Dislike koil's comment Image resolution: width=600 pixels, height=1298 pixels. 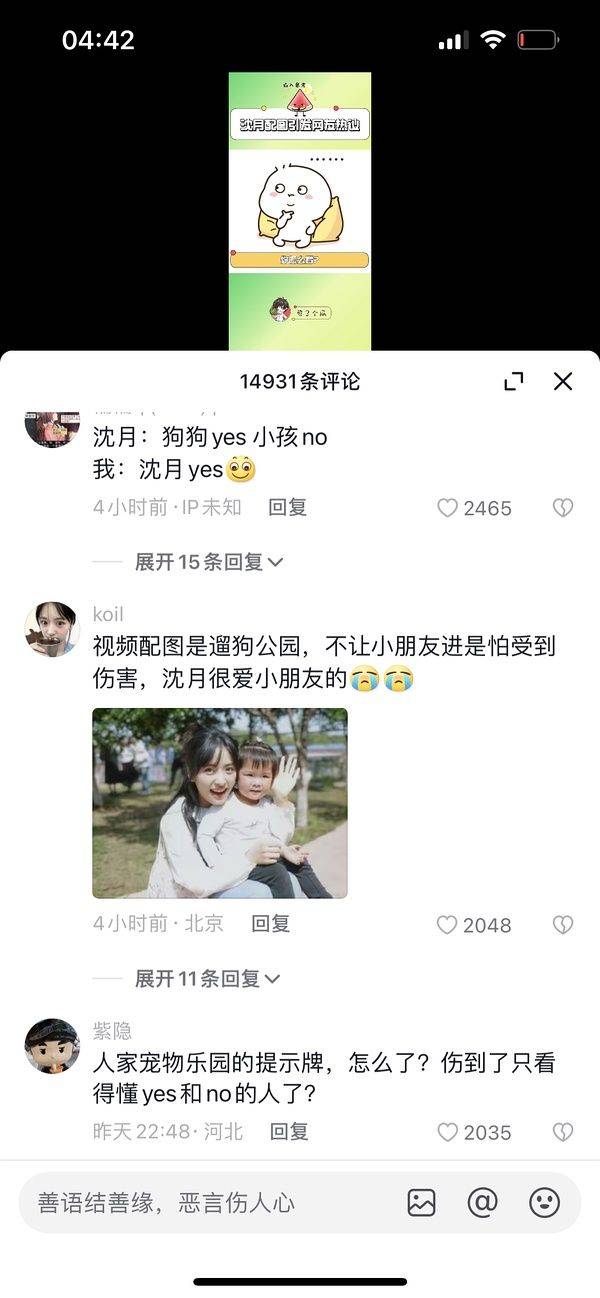pyautogui.click(x=563, y=925)
